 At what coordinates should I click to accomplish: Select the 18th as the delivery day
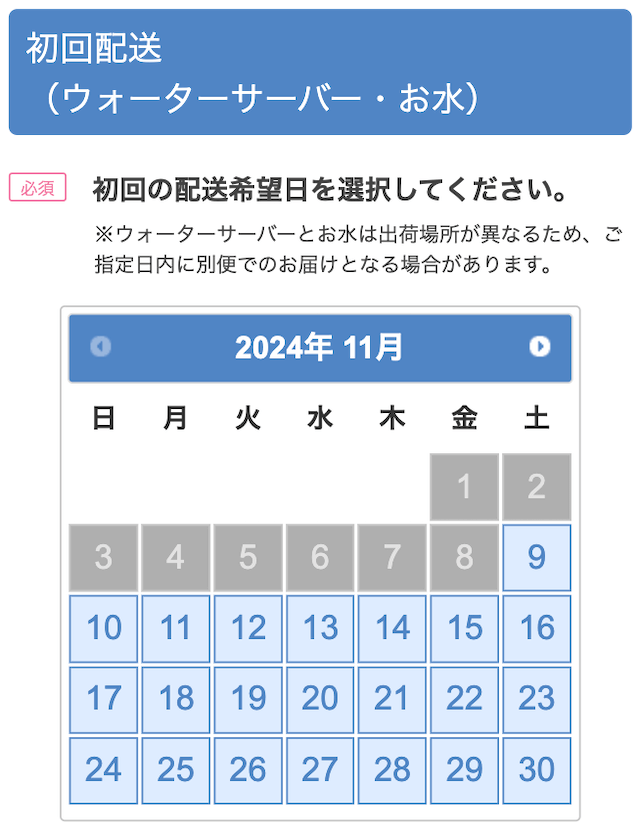tap(176, 700)
